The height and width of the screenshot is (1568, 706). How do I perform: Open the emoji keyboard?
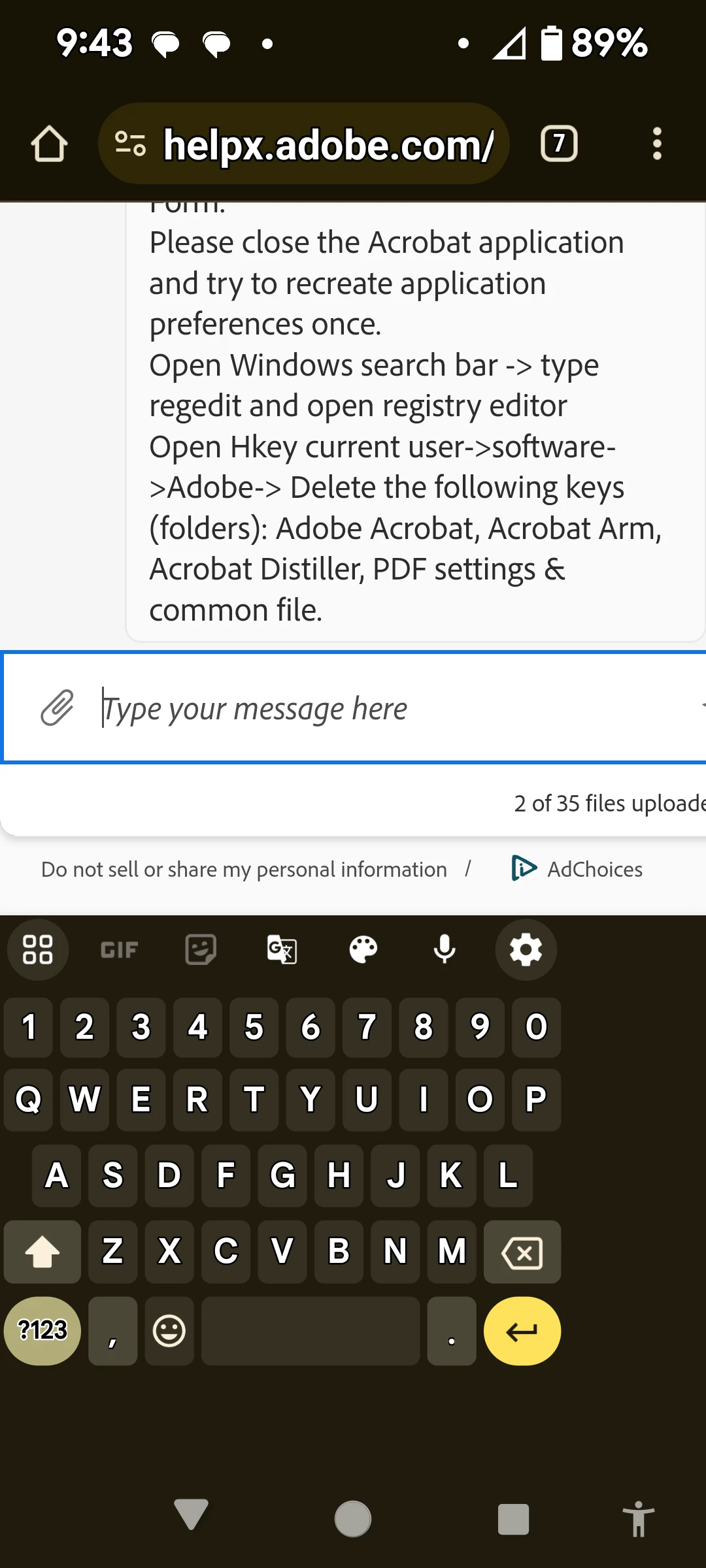[169, 1331]
